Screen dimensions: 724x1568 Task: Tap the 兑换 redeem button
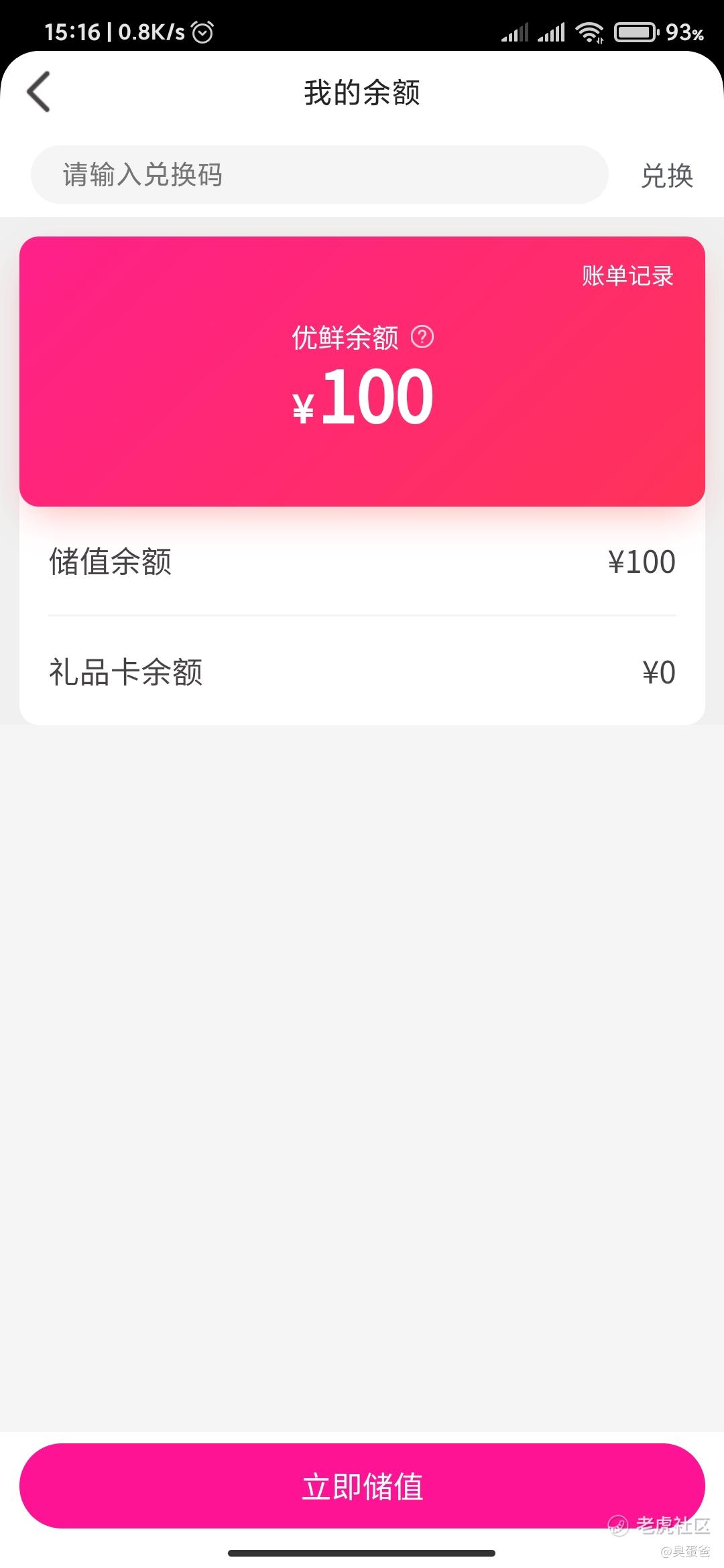[x=667, y=176]
